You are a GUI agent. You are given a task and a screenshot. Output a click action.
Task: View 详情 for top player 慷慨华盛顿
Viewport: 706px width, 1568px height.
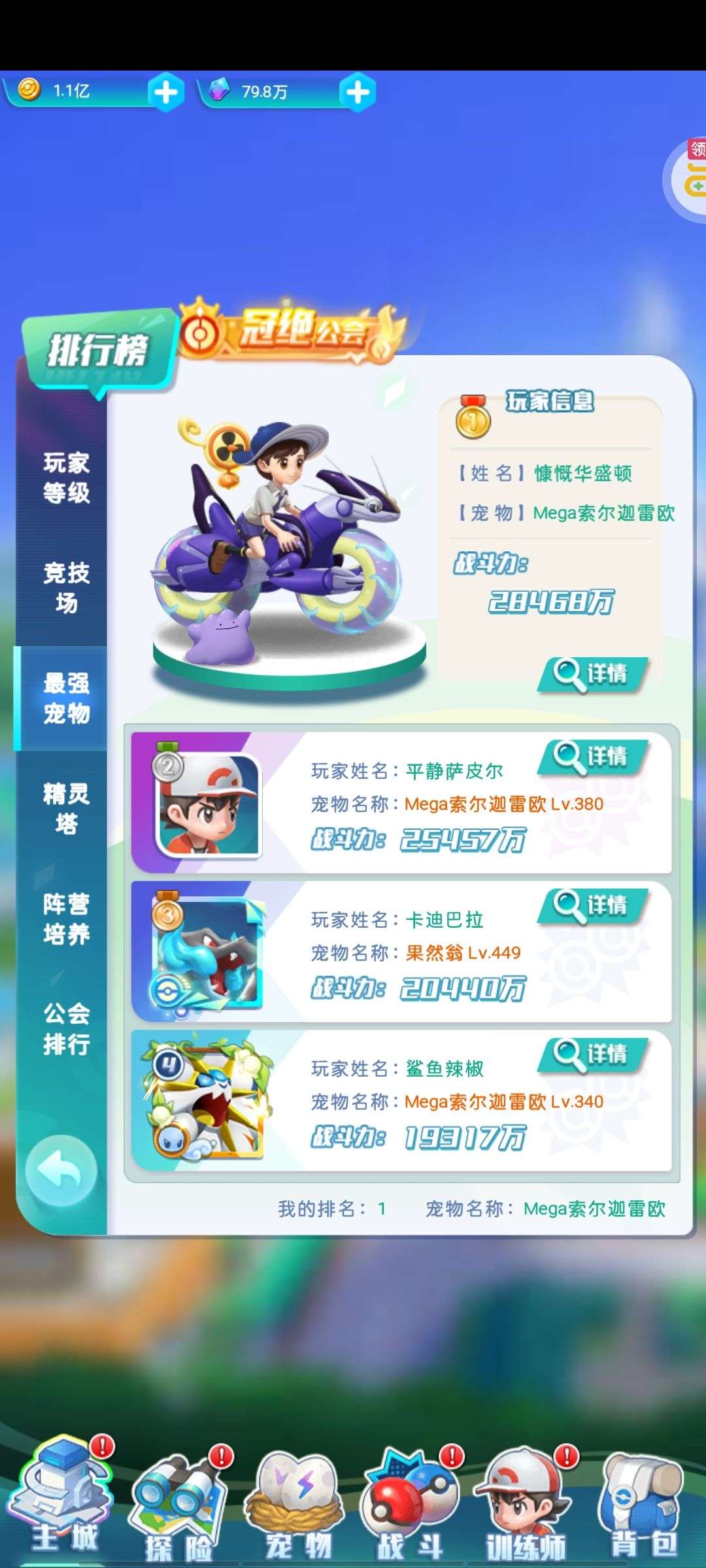click(x=593, y=674)
